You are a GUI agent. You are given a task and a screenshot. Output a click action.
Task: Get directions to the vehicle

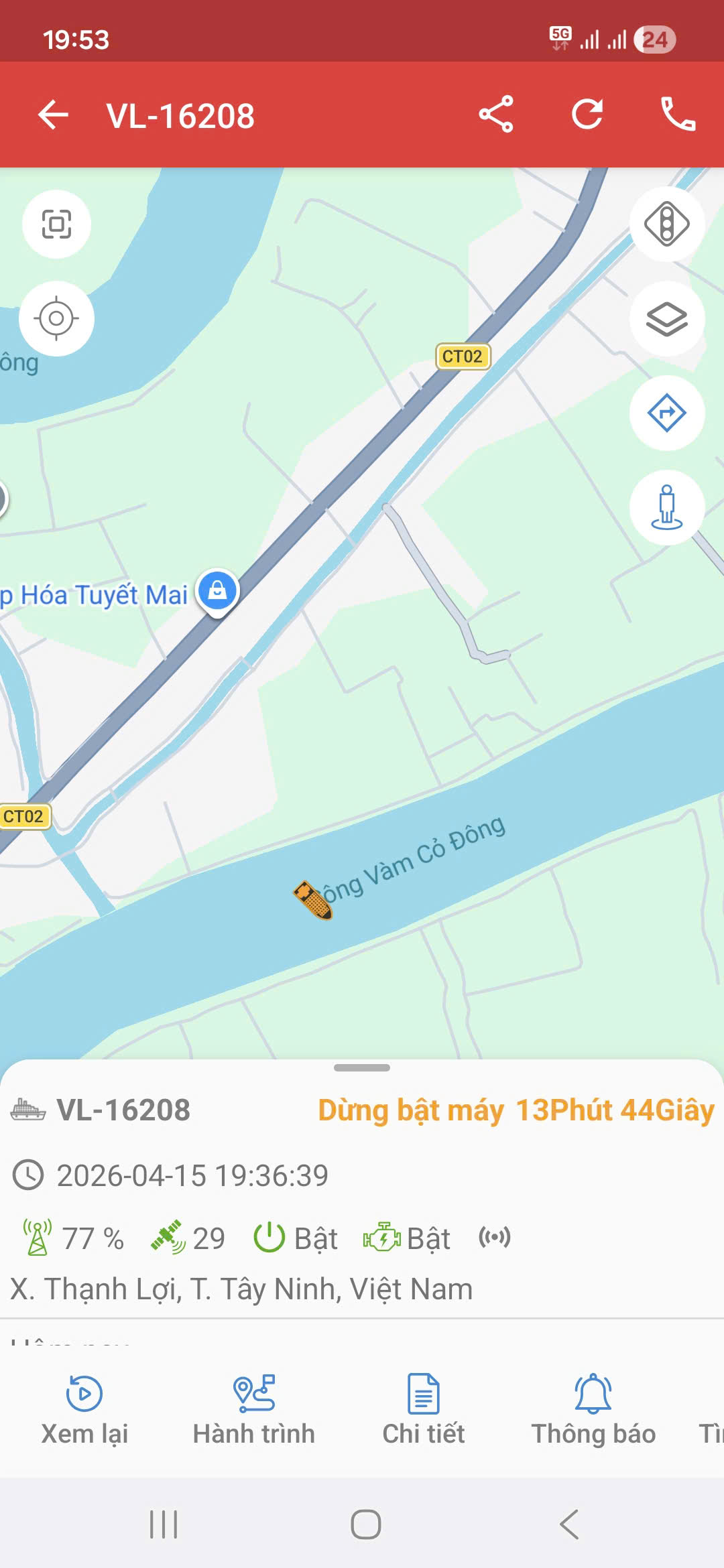pos(666,413)
